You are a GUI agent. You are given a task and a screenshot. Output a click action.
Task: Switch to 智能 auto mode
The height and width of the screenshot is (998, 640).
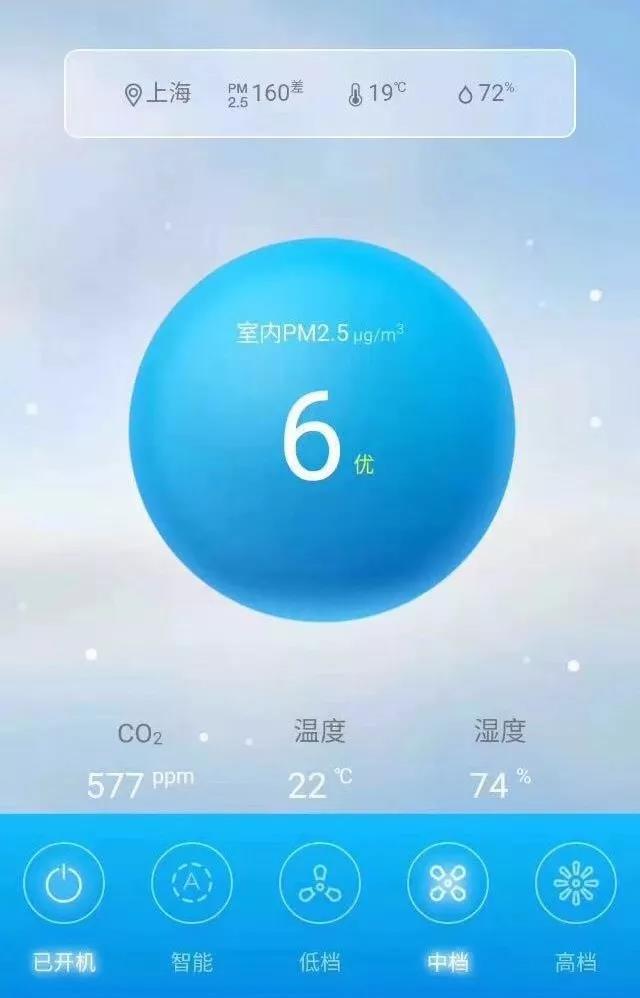point(192,884)
